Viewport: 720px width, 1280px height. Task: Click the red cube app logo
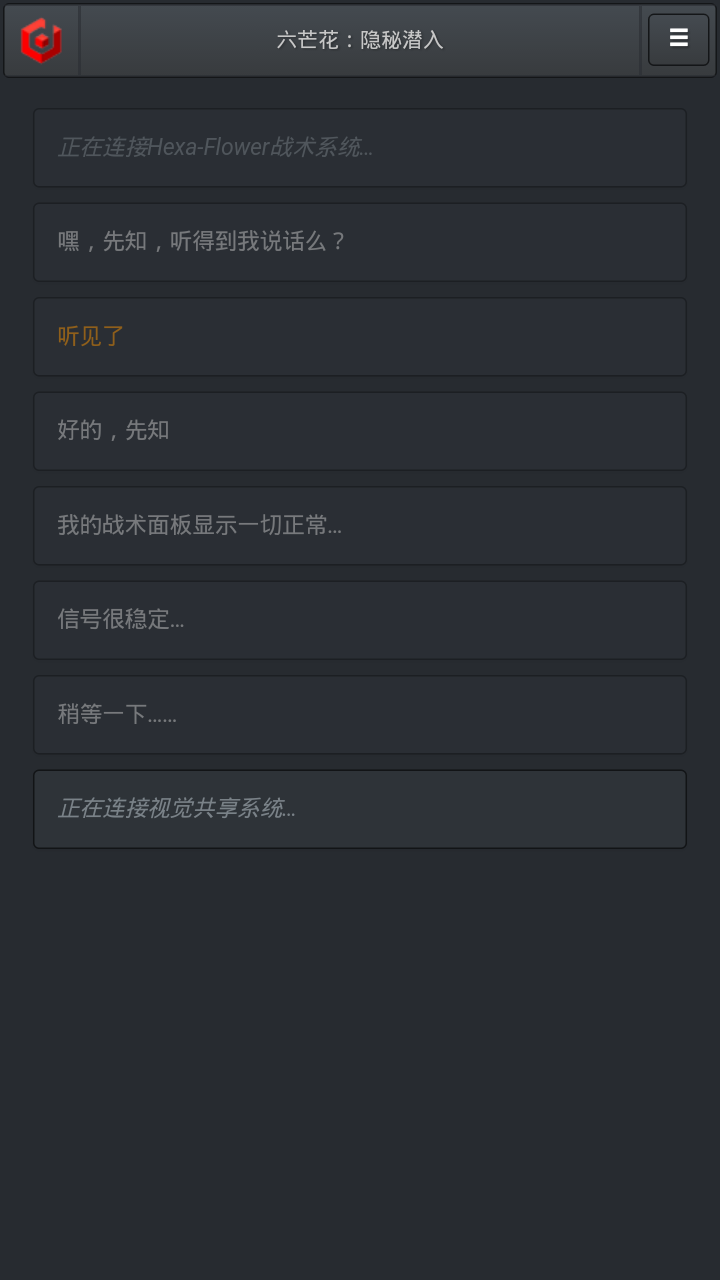click(41, 40)
